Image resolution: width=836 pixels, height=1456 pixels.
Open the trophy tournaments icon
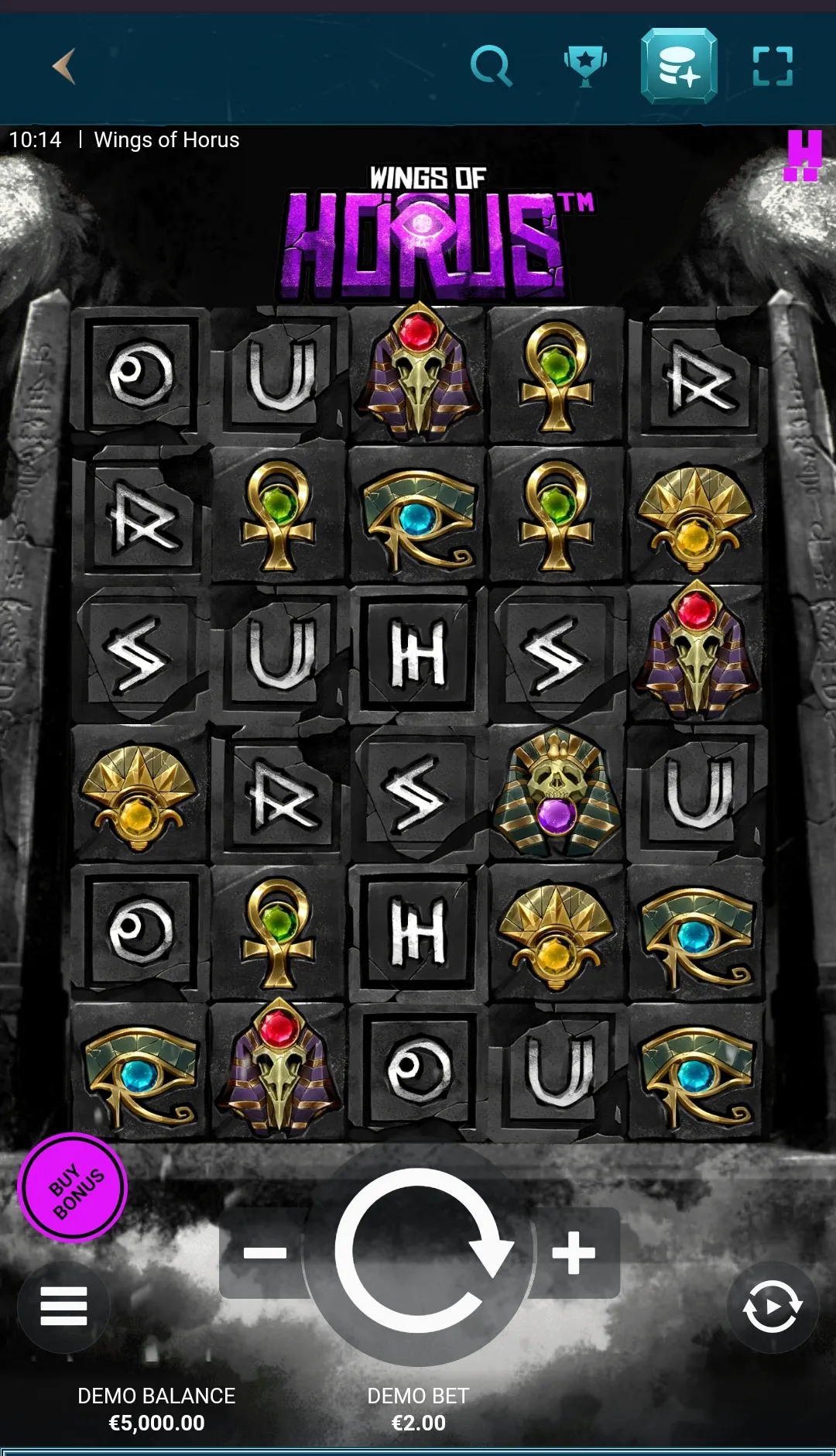pos(585,67)
